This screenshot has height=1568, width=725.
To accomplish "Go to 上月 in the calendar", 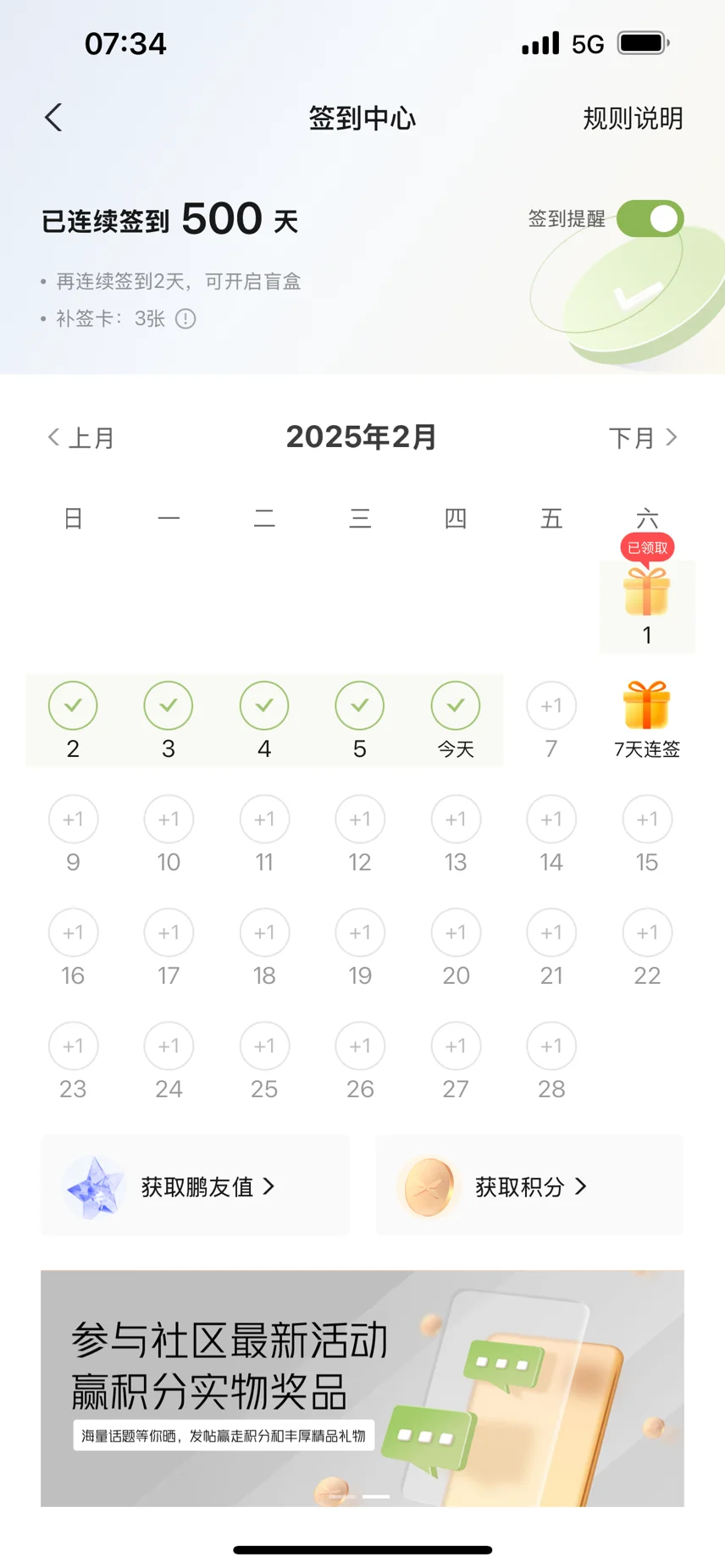I will (x=81, y=438).
